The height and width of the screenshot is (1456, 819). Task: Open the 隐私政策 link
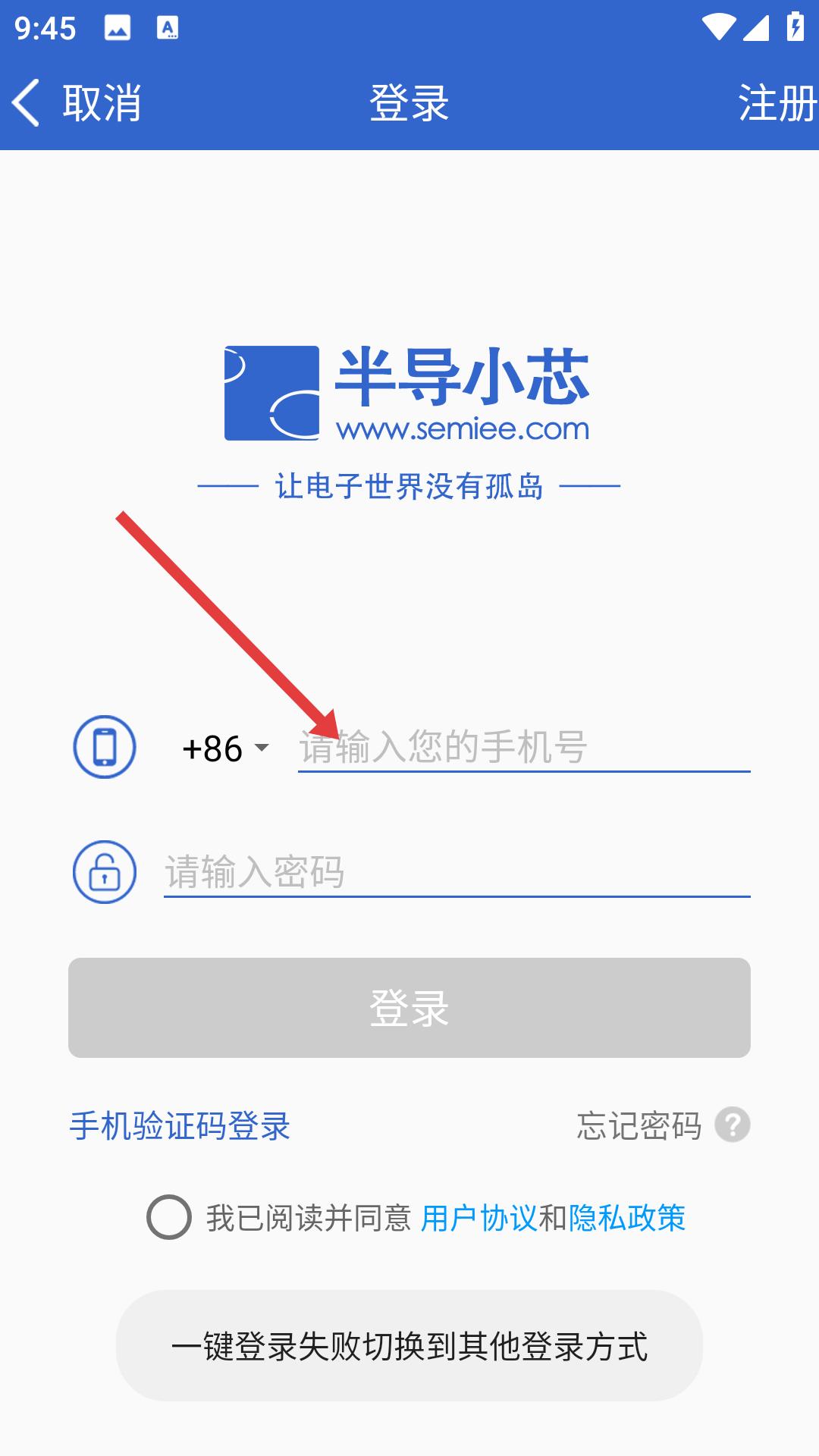pyautogui.click(x=627, y=1219)
